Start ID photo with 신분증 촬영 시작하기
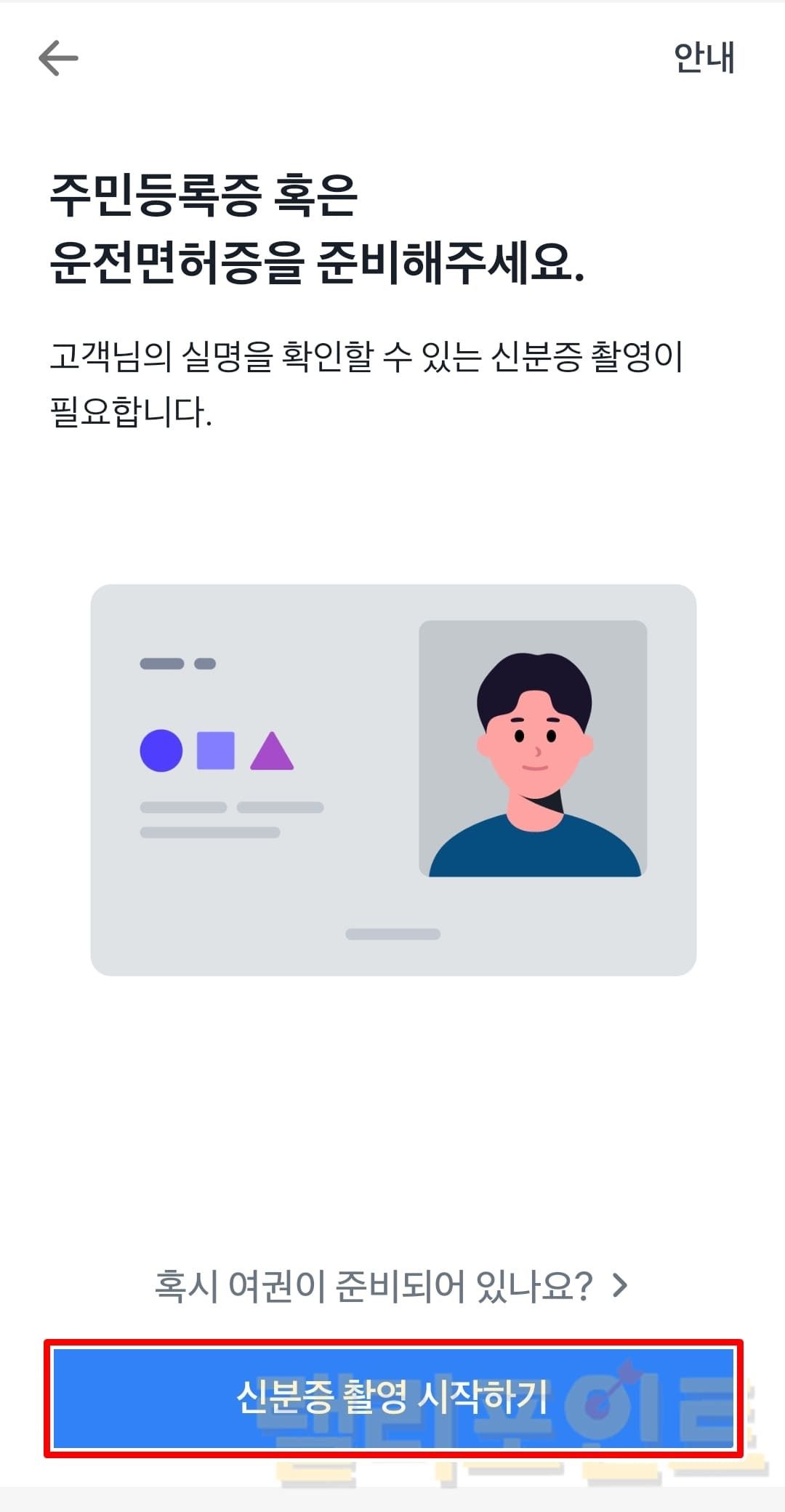This screenshot has width=785, height=1512. point(392,1397)
